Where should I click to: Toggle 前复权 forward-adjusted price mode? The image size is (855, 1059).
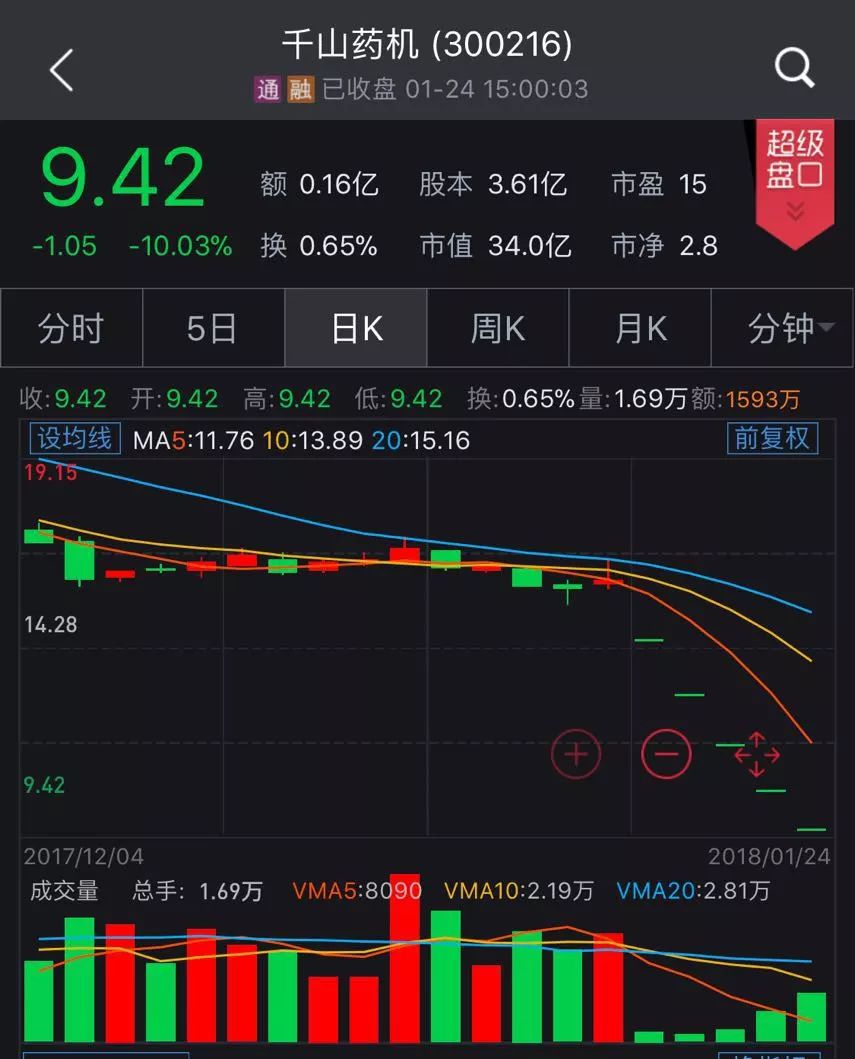coord(771,440)
